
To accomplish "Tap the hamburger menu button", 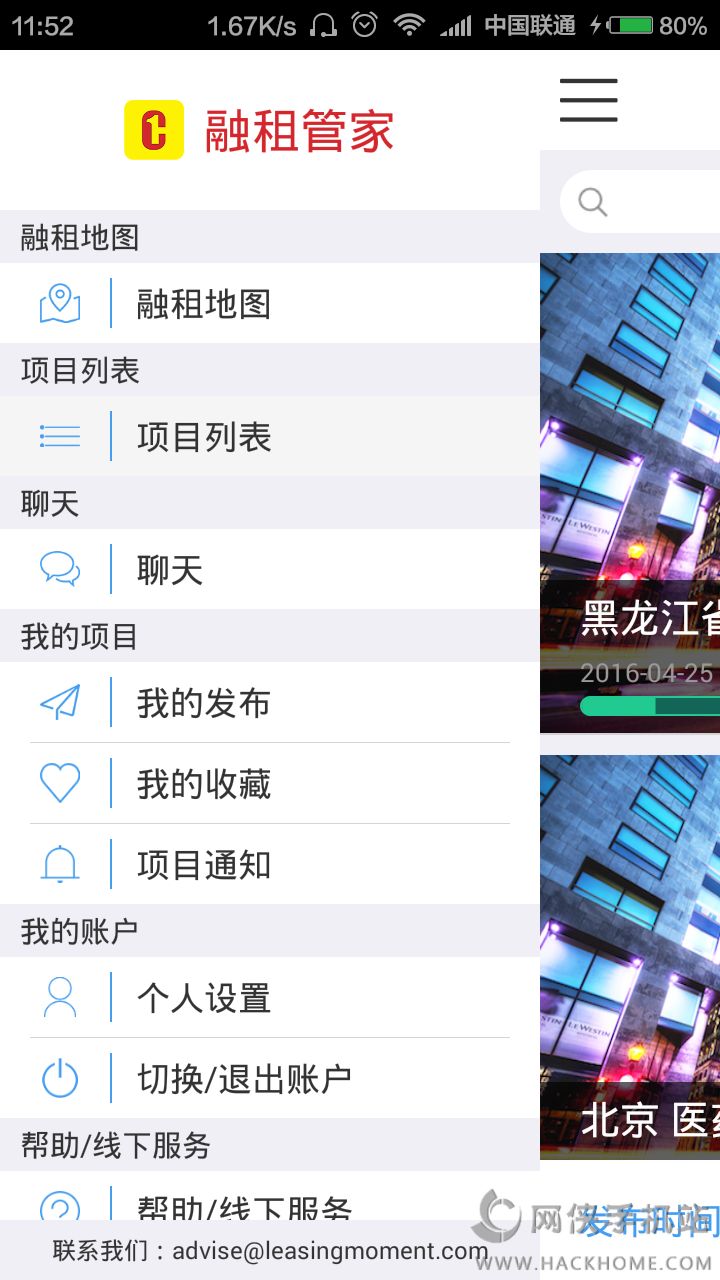I will pyautogui.click(x=588, y=100).
